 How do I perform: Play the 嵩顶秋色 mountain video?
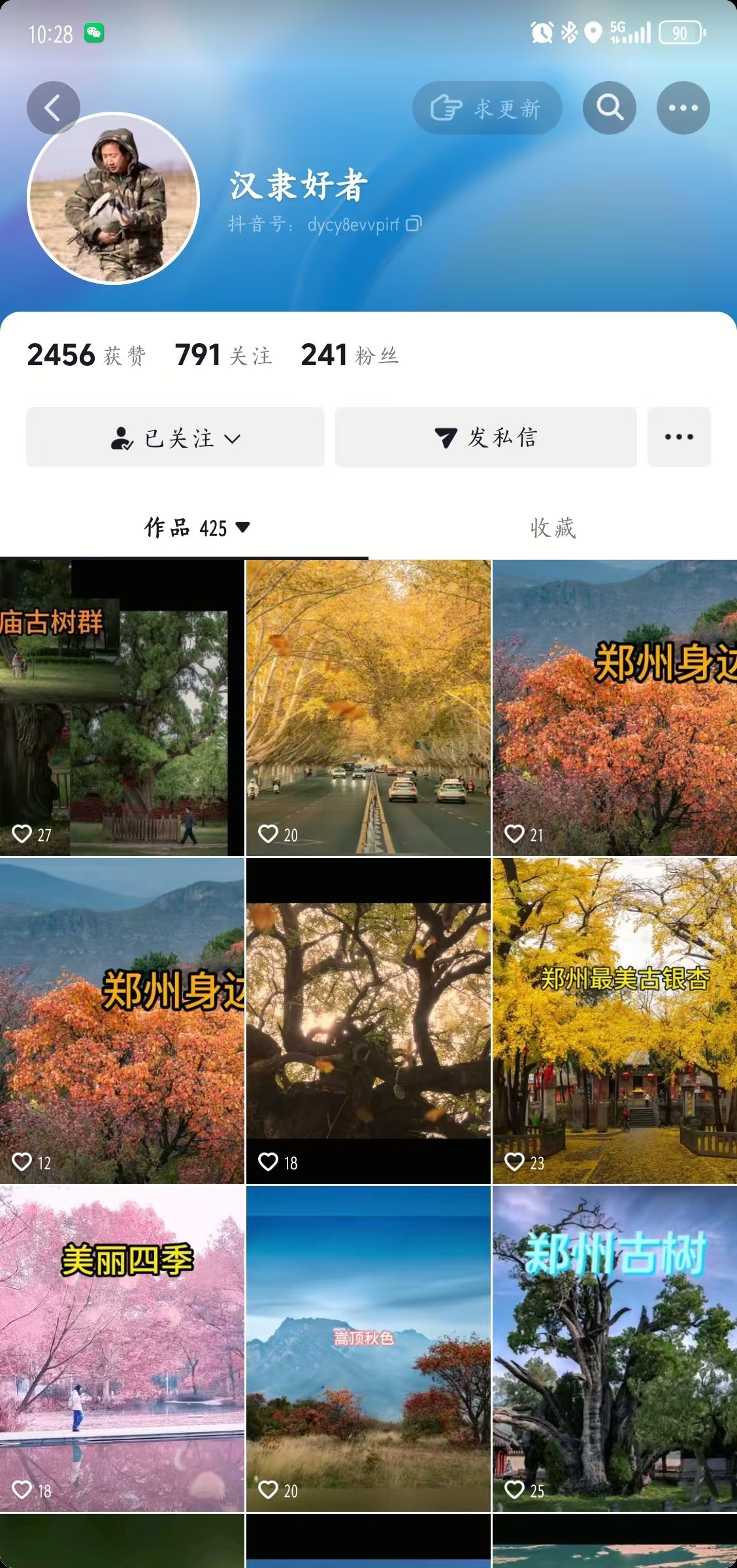pyautogui.click(x=368, y=1348)
